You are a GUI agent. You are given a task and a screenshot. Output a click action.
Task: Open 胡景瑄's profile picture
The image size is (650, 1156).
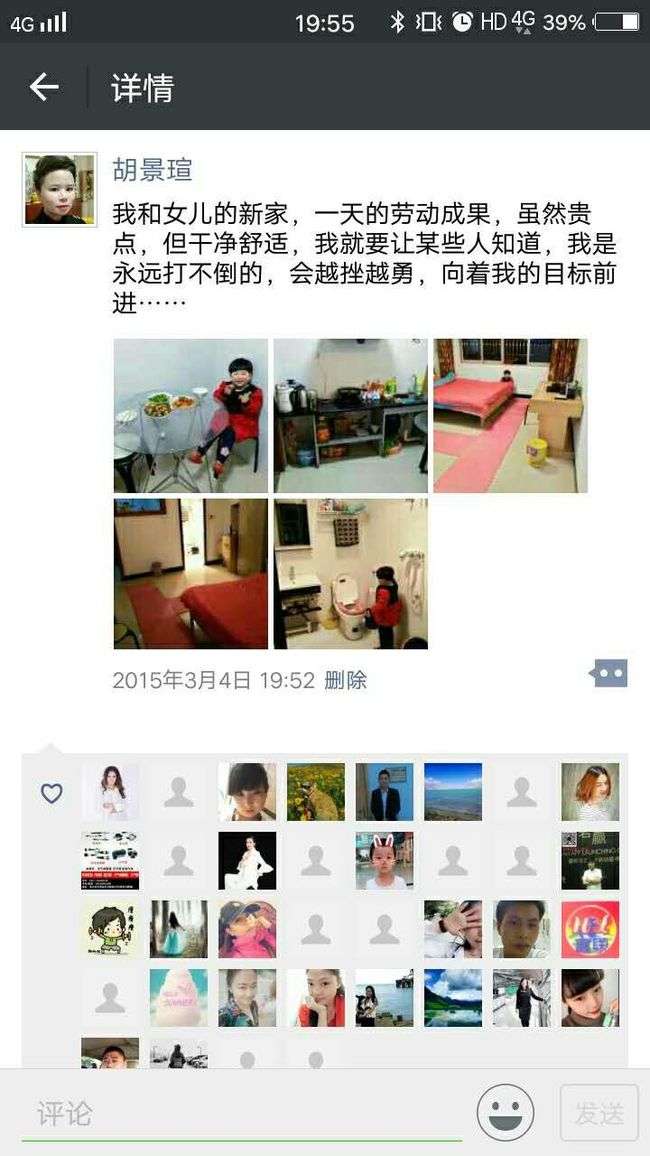[60, 189]
